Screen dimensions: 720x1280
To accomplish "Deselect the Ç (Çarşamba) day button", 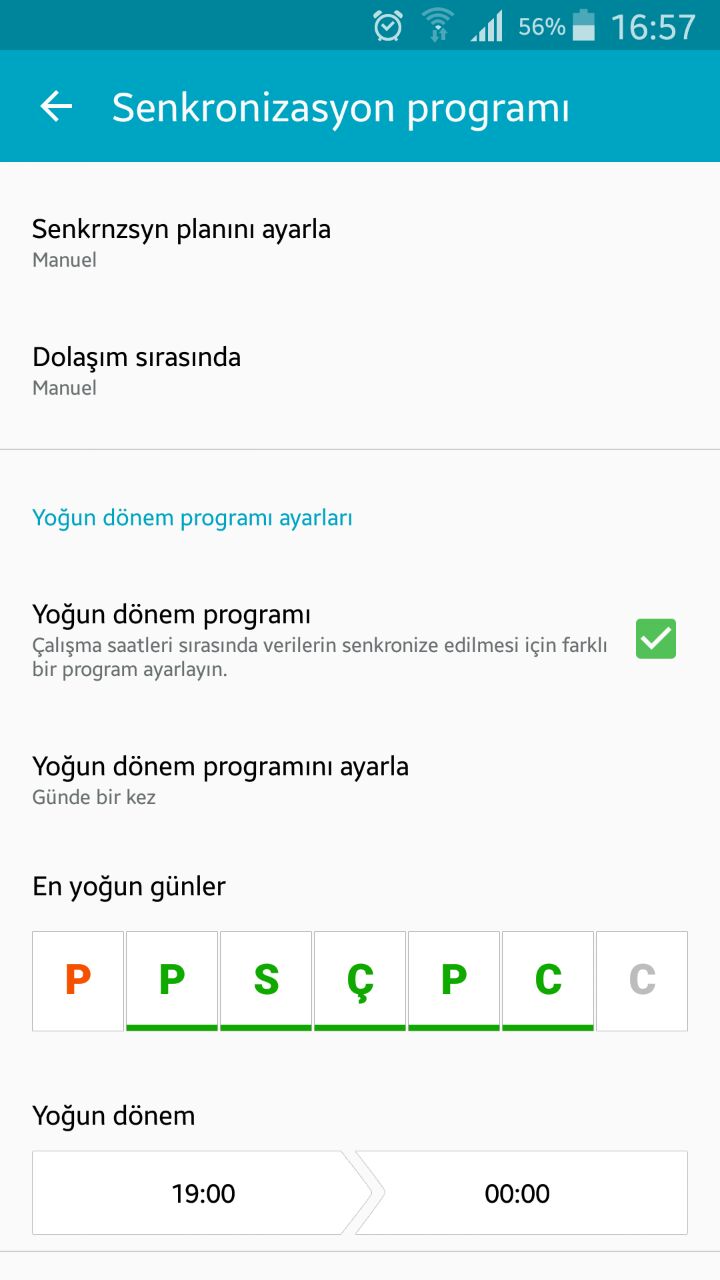I will click(x=360, y=981).
